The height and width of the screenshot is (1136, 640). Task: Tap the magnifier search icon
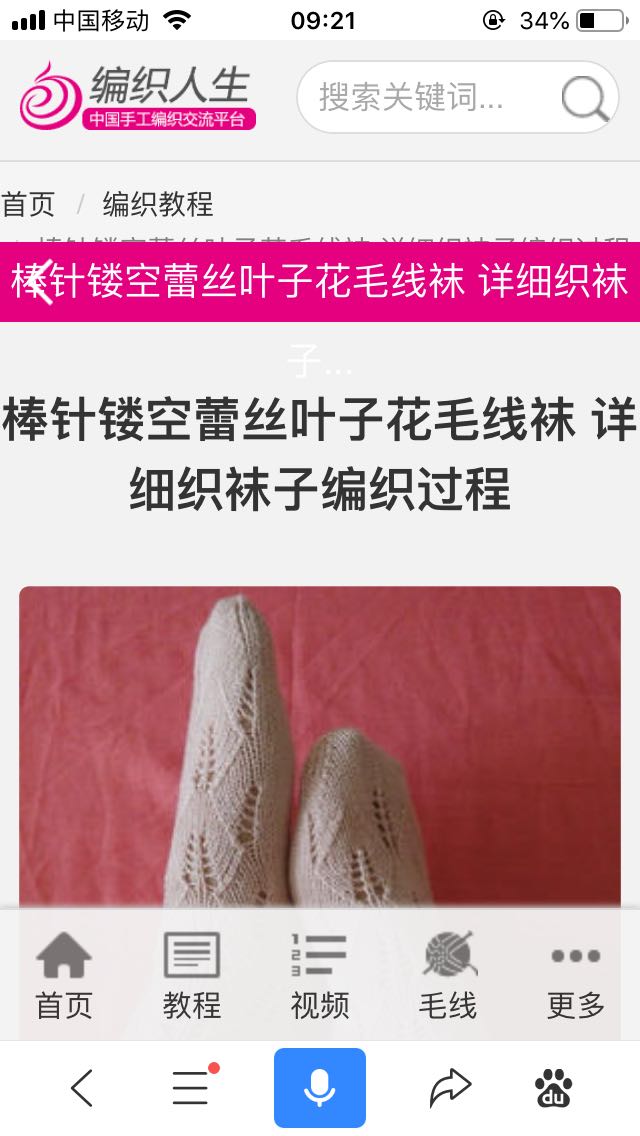[583, 98]
